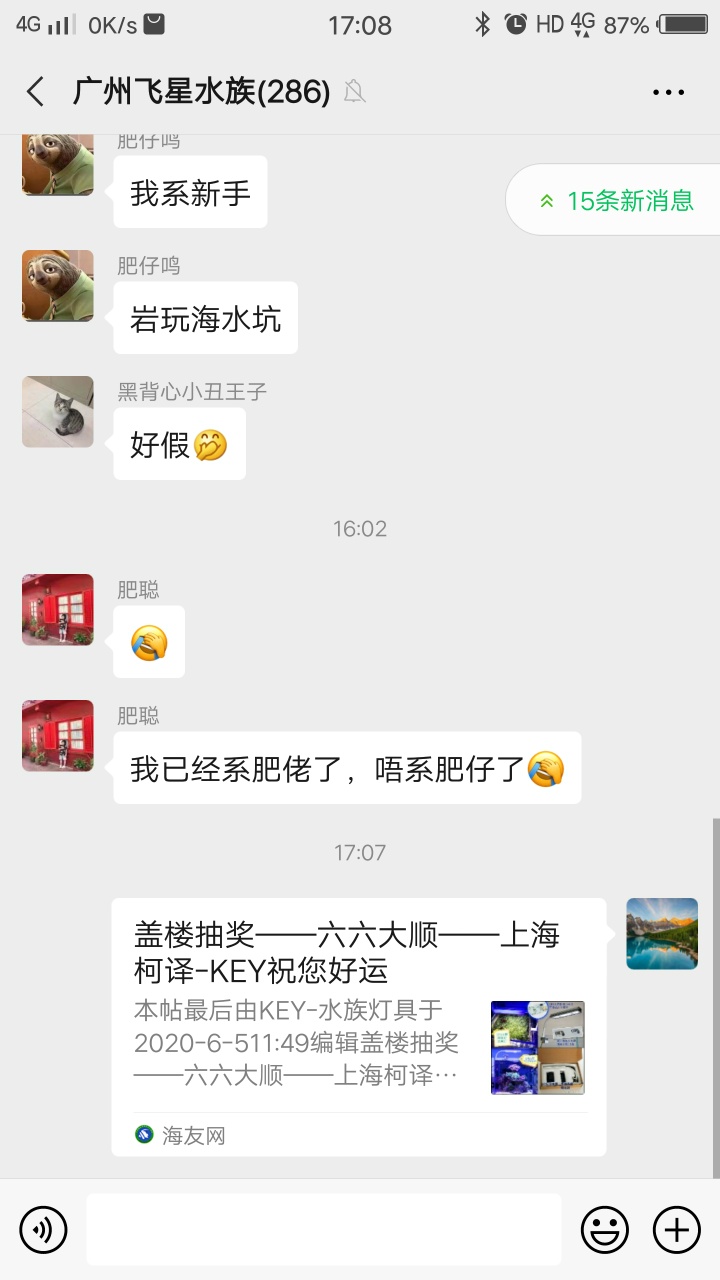Go back from the group chat

pyautogui.click(x=36, y=92)
